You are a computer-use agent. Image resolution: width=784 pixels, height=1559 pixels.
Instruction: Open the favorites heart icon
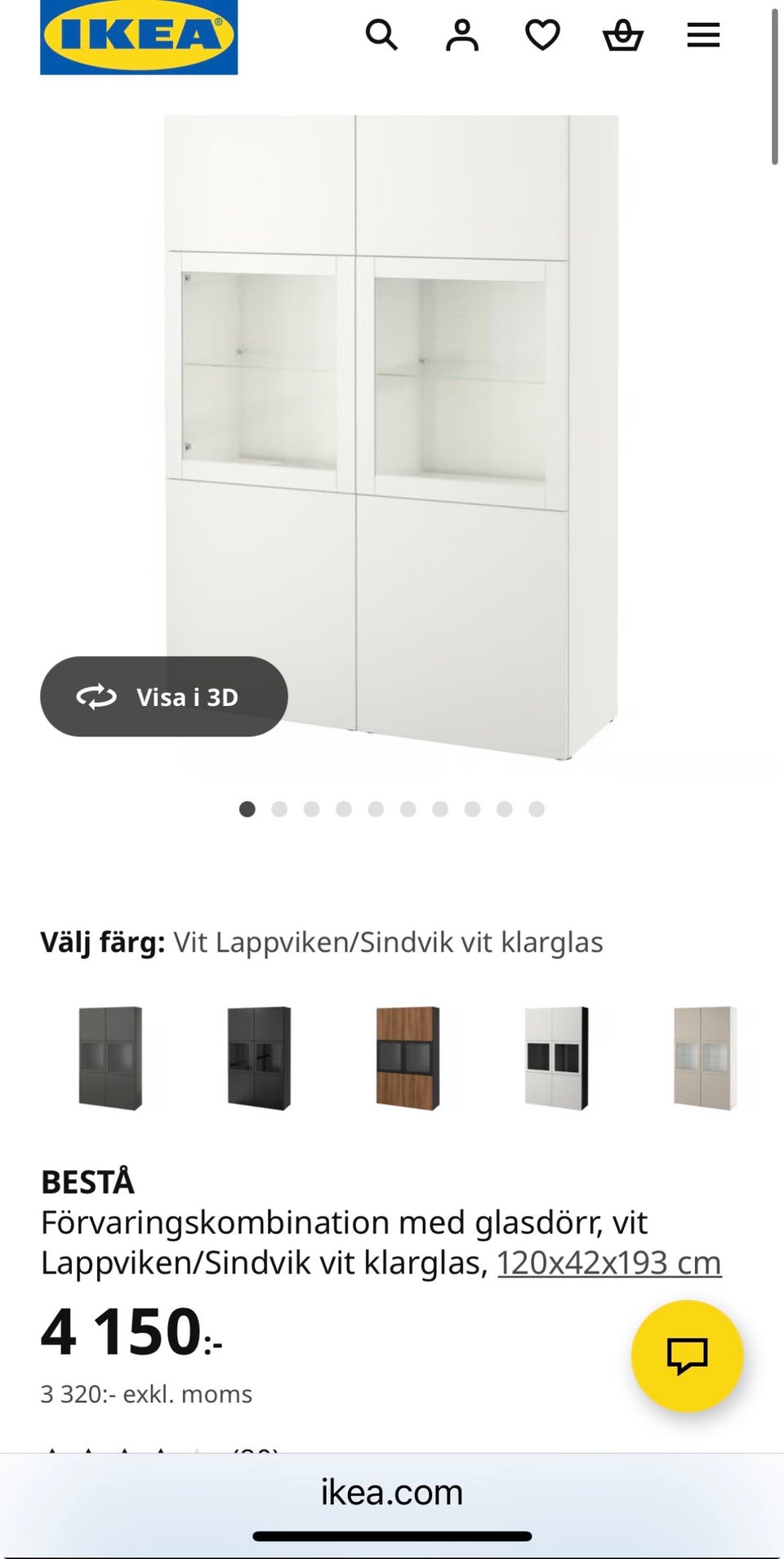(541, 35)
